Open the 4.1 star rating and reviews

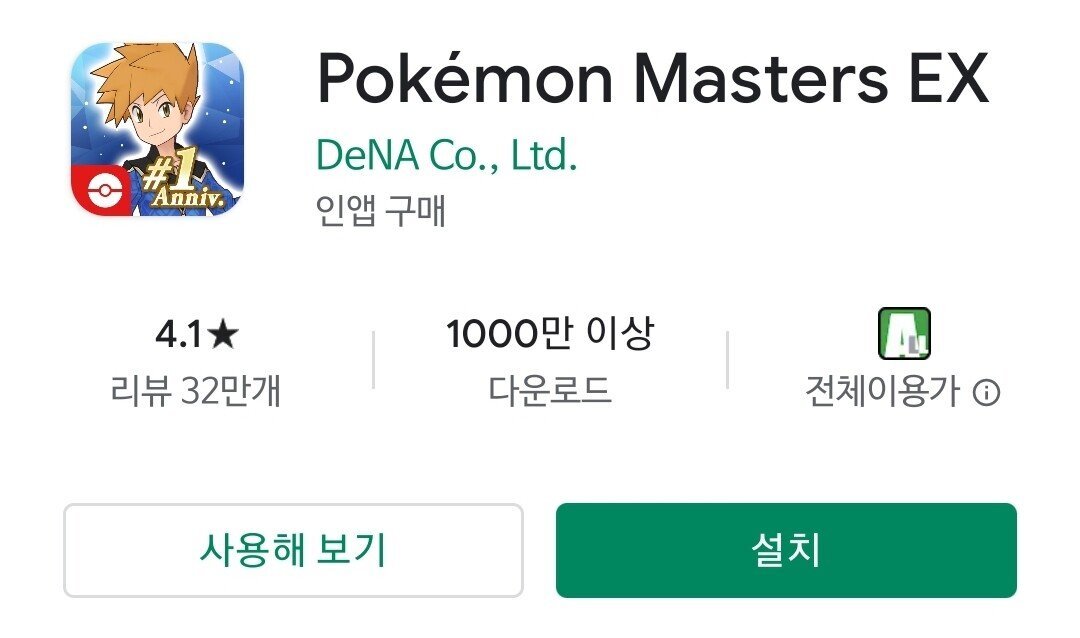(x=196, y=362)
